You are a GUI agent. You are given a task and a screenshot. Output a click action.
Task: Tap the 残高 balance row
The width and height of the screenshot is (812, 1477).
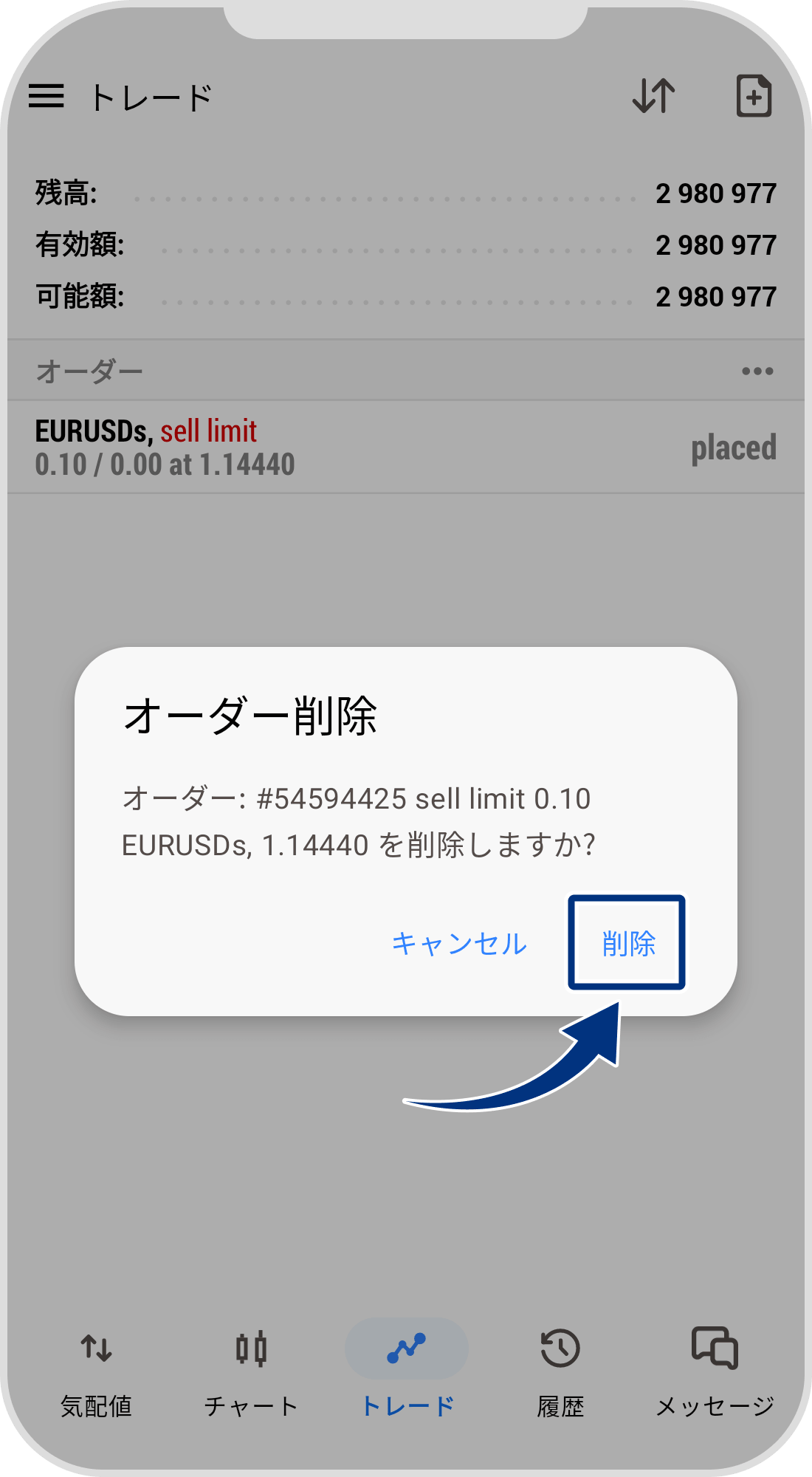point(406,193)
